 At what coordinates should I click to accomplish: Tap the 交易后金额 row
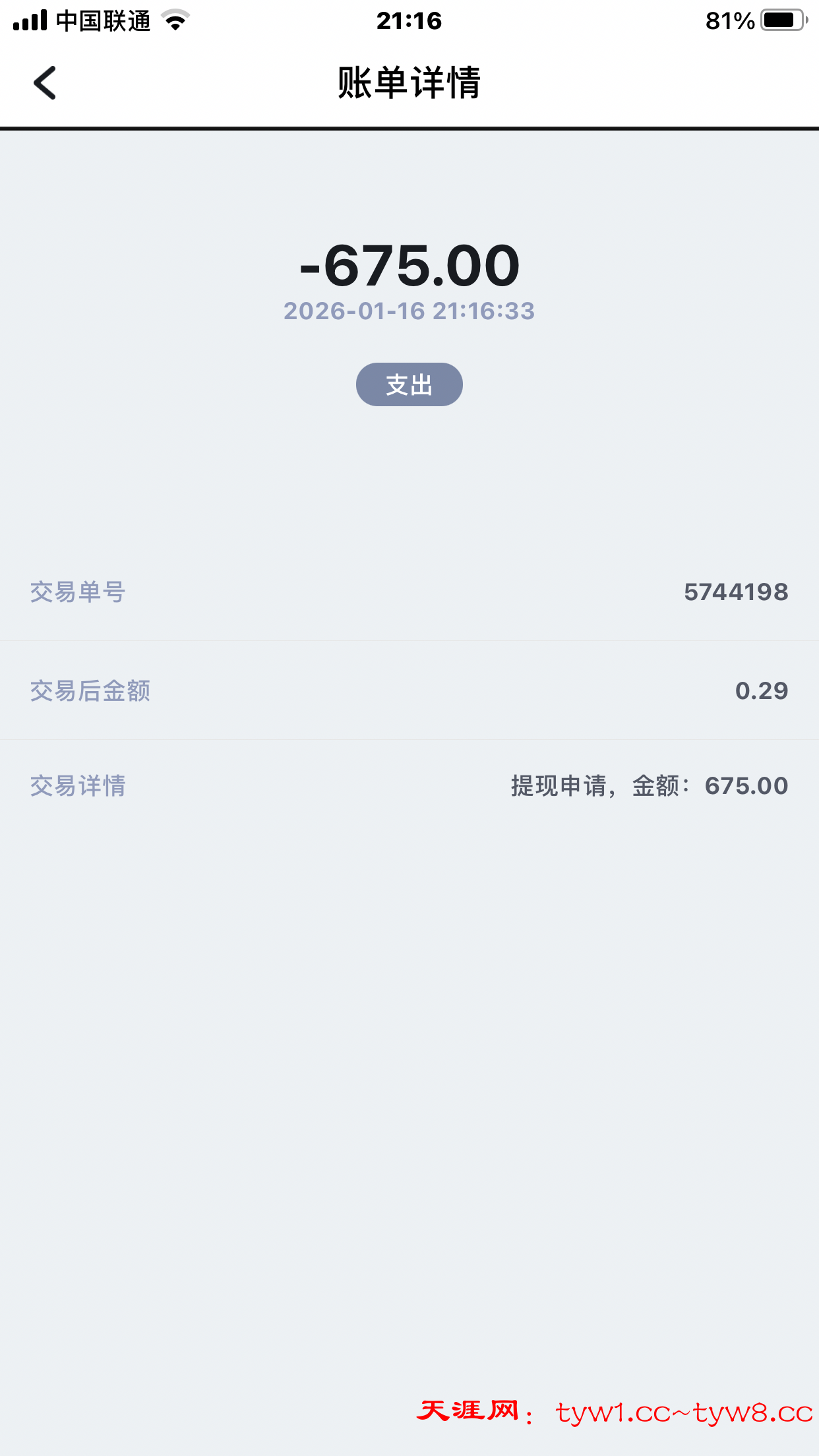[90, 691]
